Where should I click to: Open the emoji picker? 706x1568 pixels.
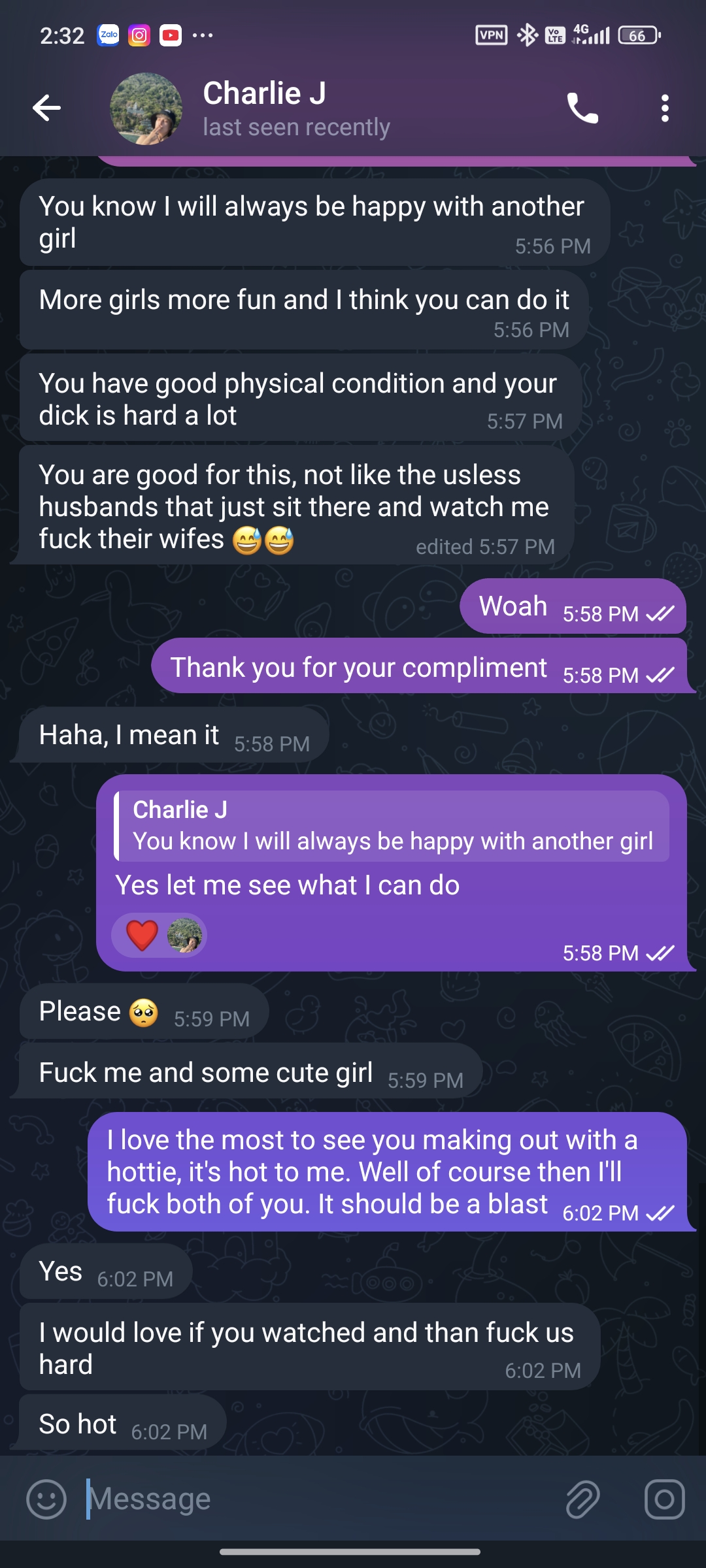tap(46, 1499)
